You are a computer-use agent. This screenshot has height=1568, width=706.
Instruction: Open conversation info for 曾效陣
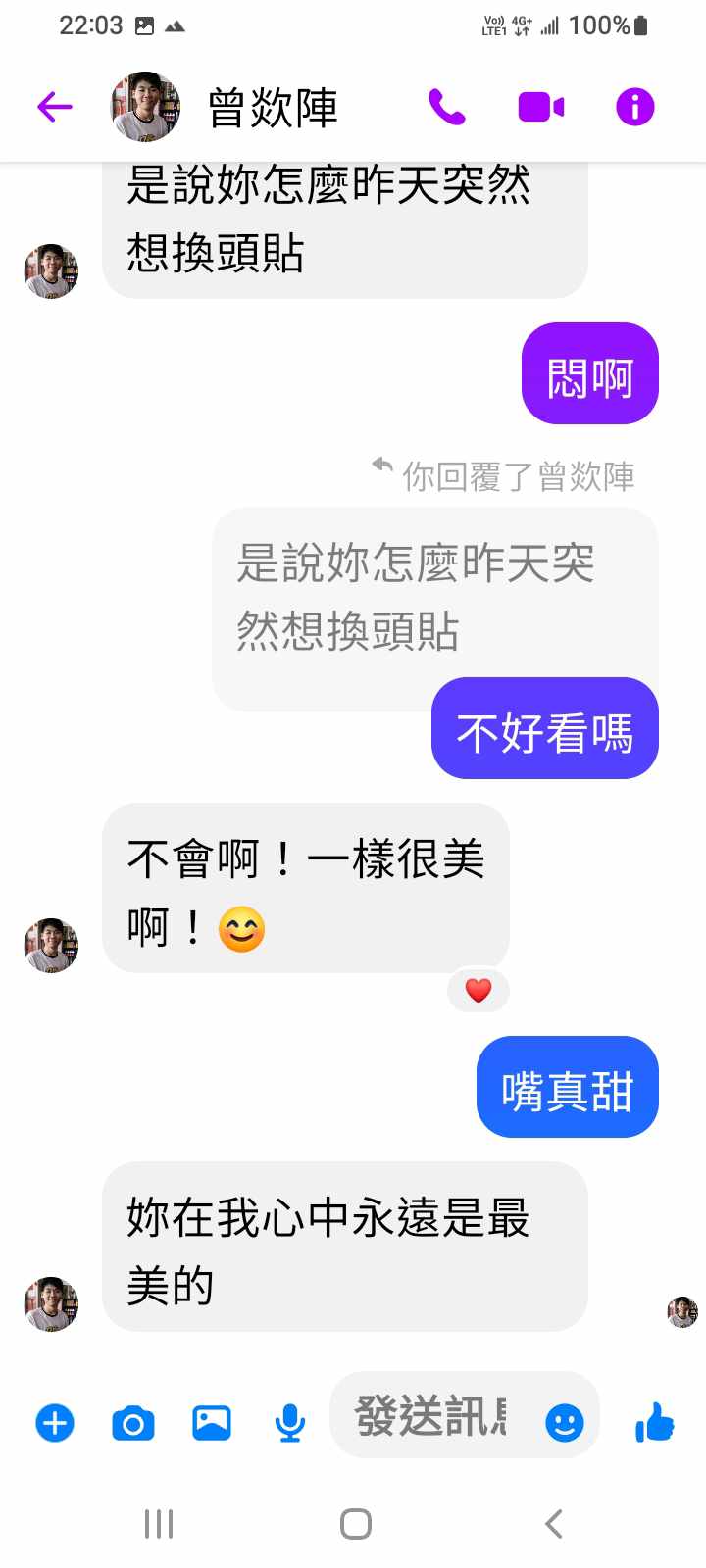(x=634, y=107)
